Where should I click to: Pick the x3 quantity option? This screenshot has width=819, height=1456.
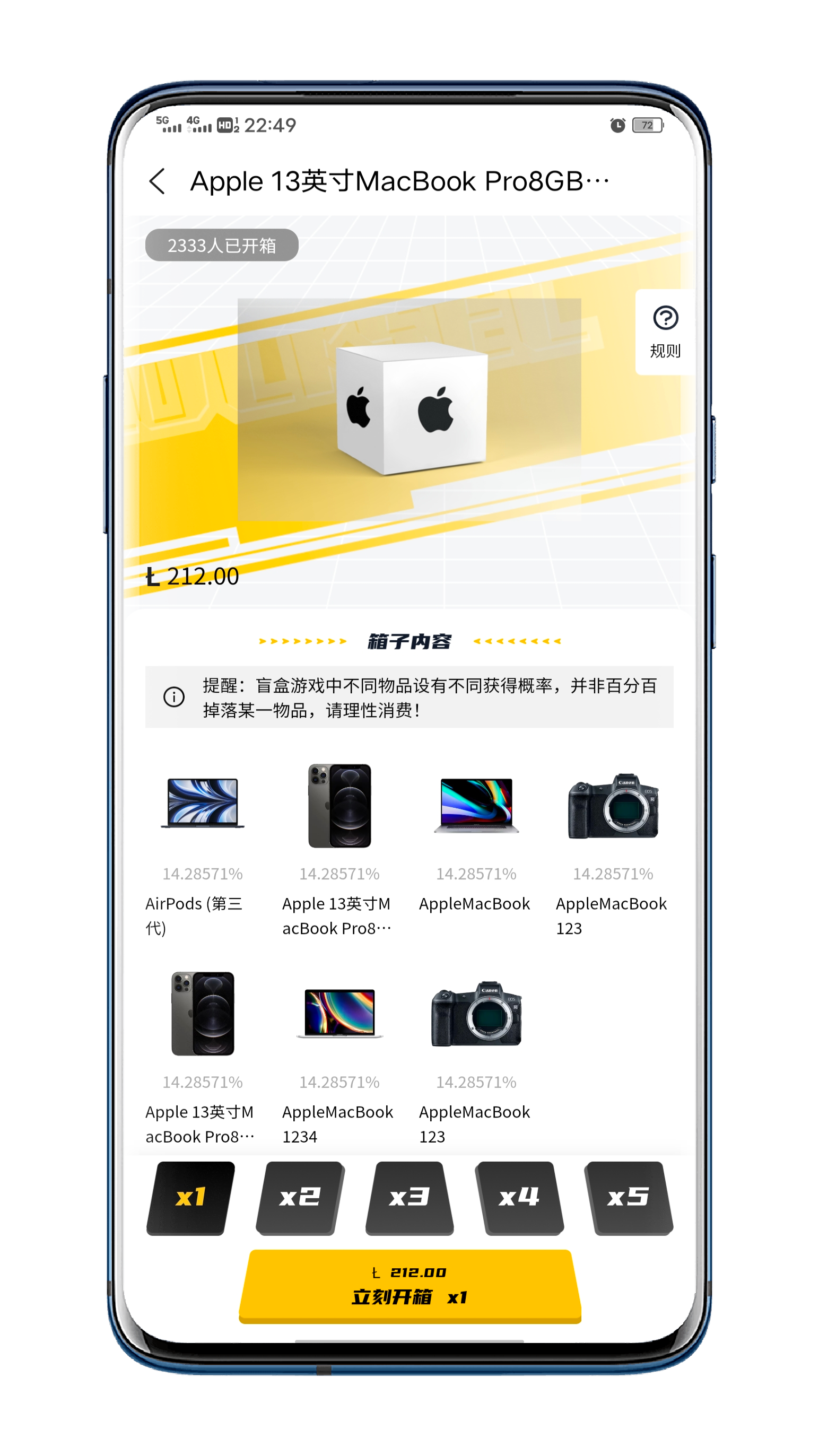409,1197
